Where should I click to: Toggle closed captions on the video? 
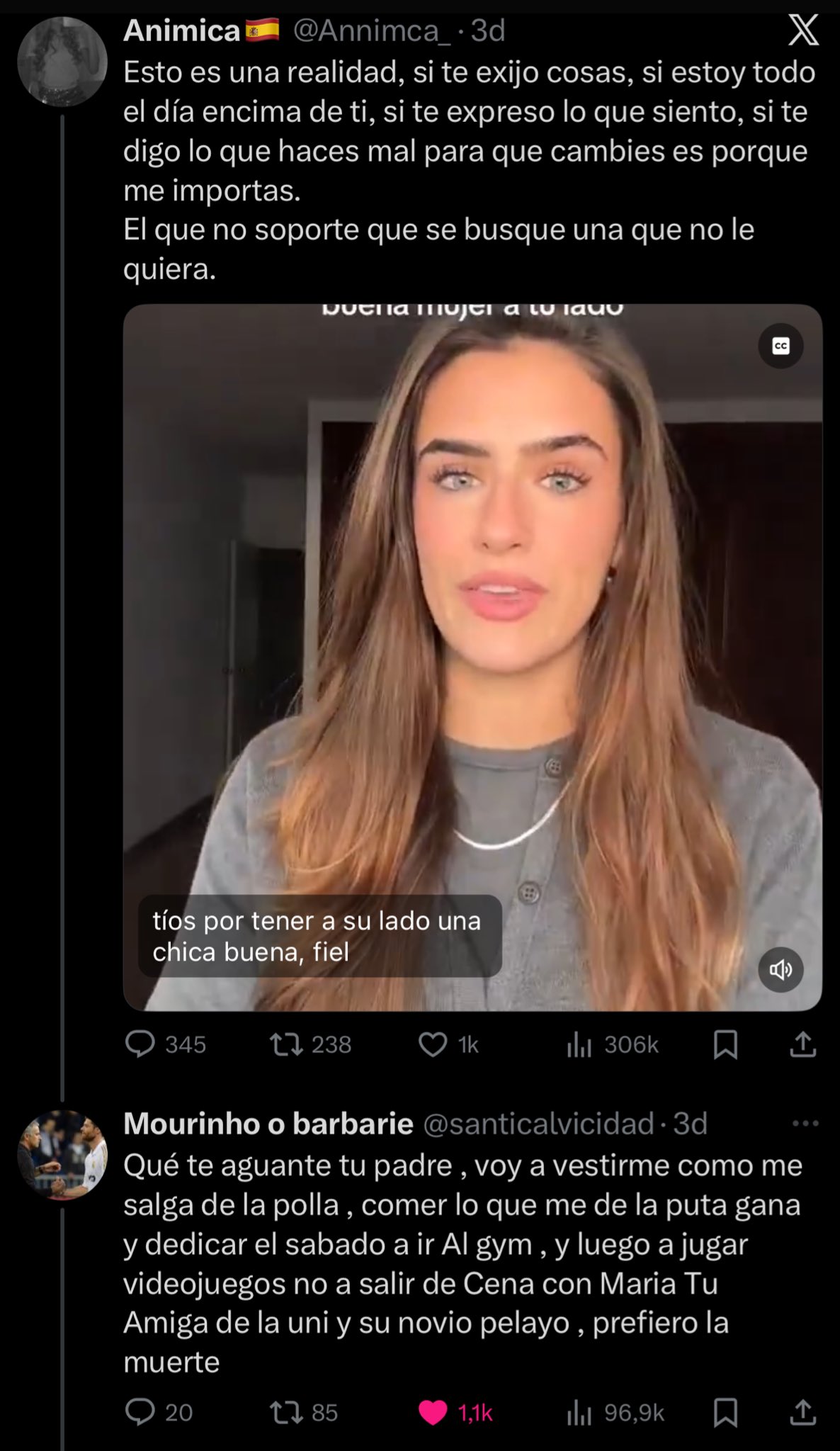(781, 346)
